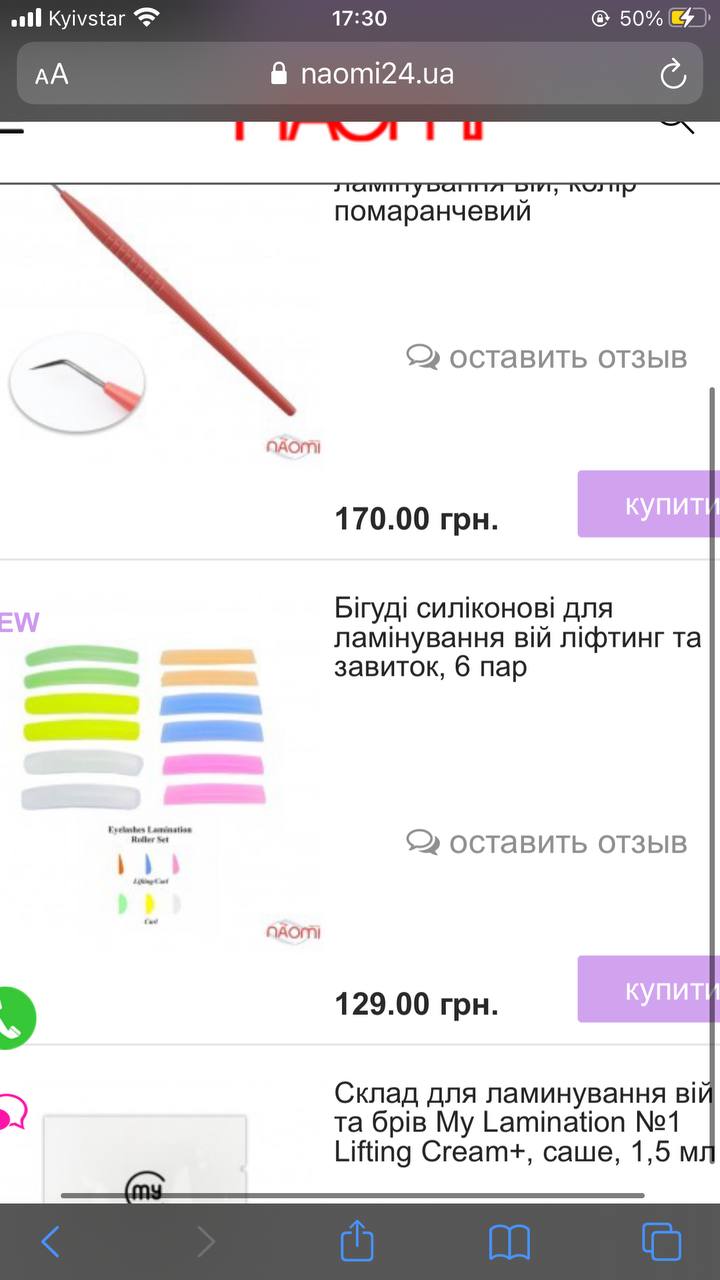Reload the naomi24.ua page
Screen dimensions: 720x1280
pos(673,74)
